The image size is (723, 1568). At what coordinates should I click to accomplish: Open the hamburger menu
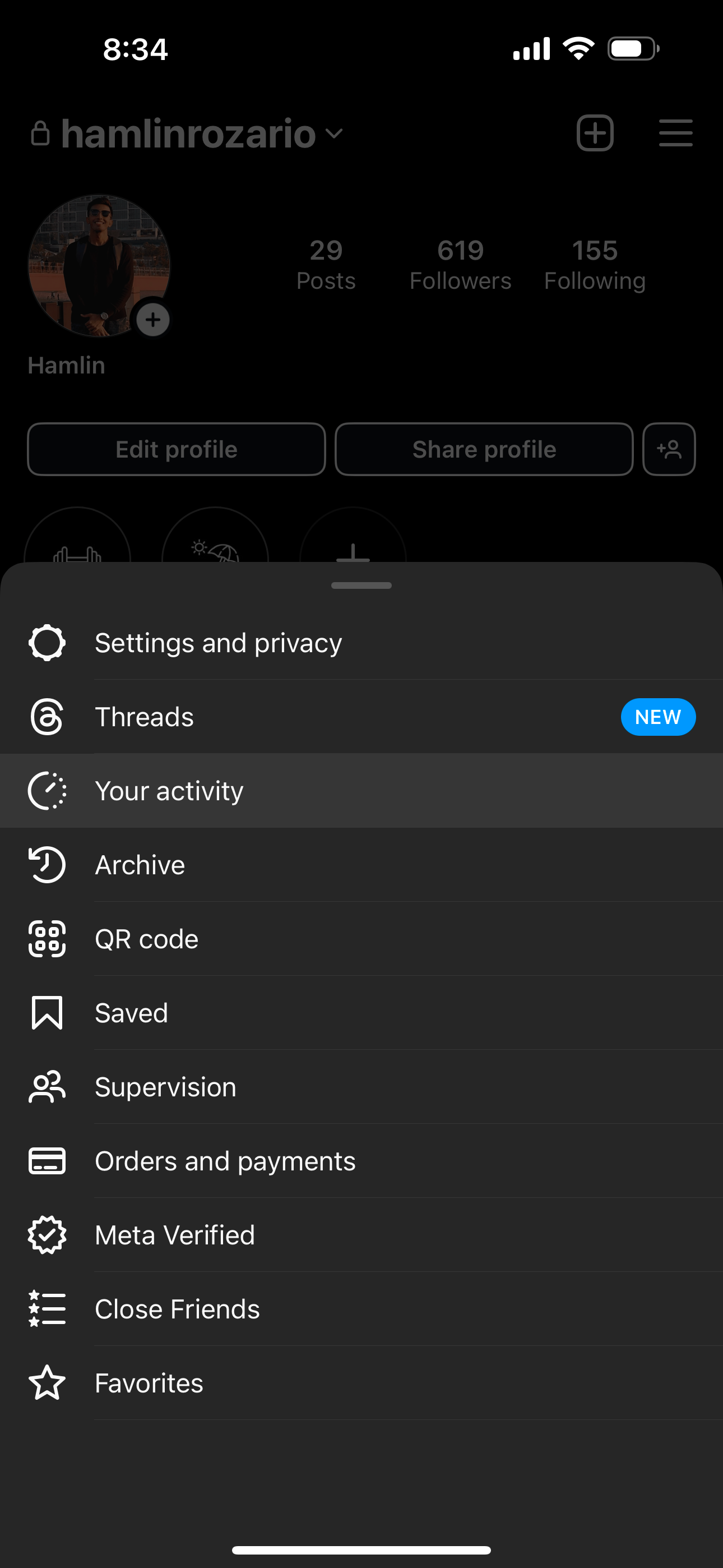pyautogui.click(x=675, y=133)
